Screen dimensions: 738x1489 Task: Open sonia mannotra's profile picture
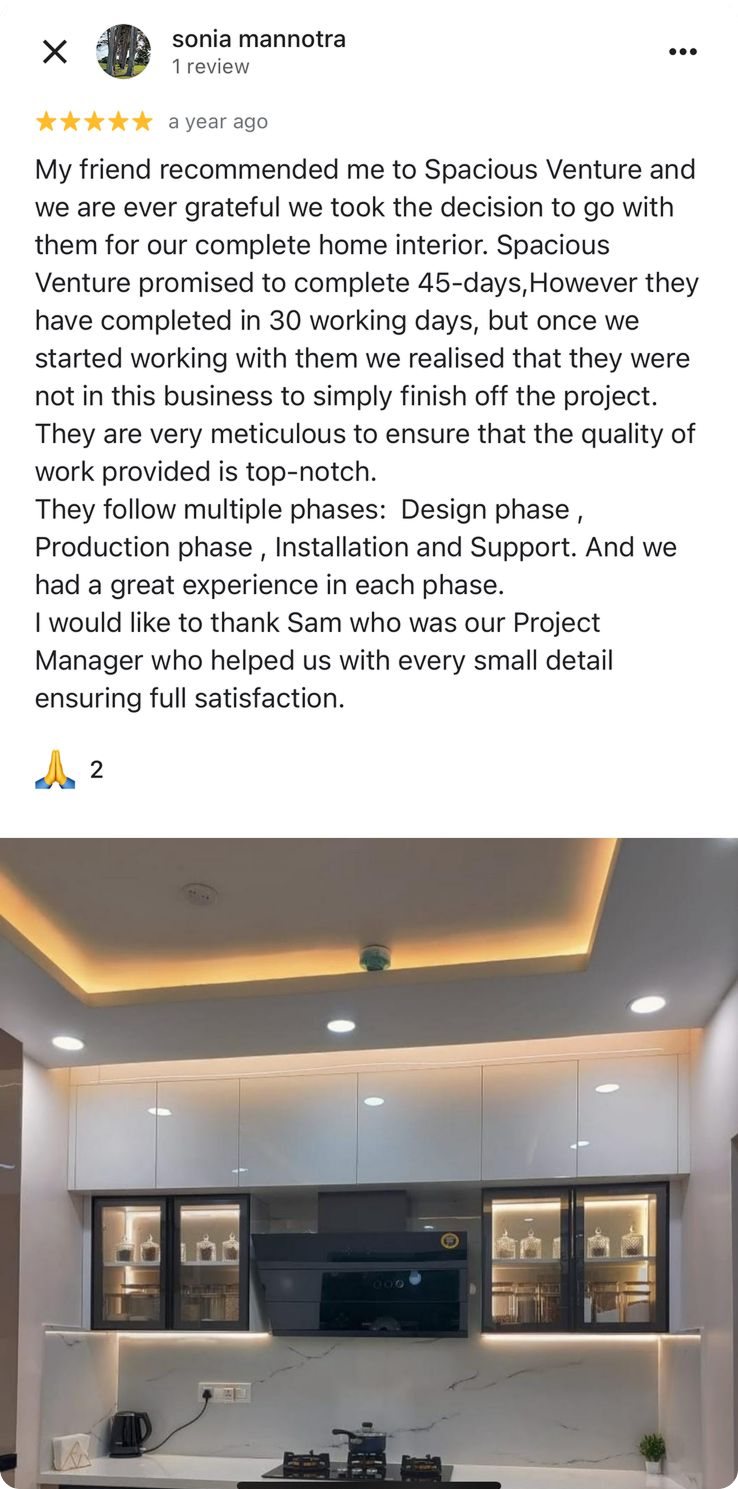pos(124,52)
